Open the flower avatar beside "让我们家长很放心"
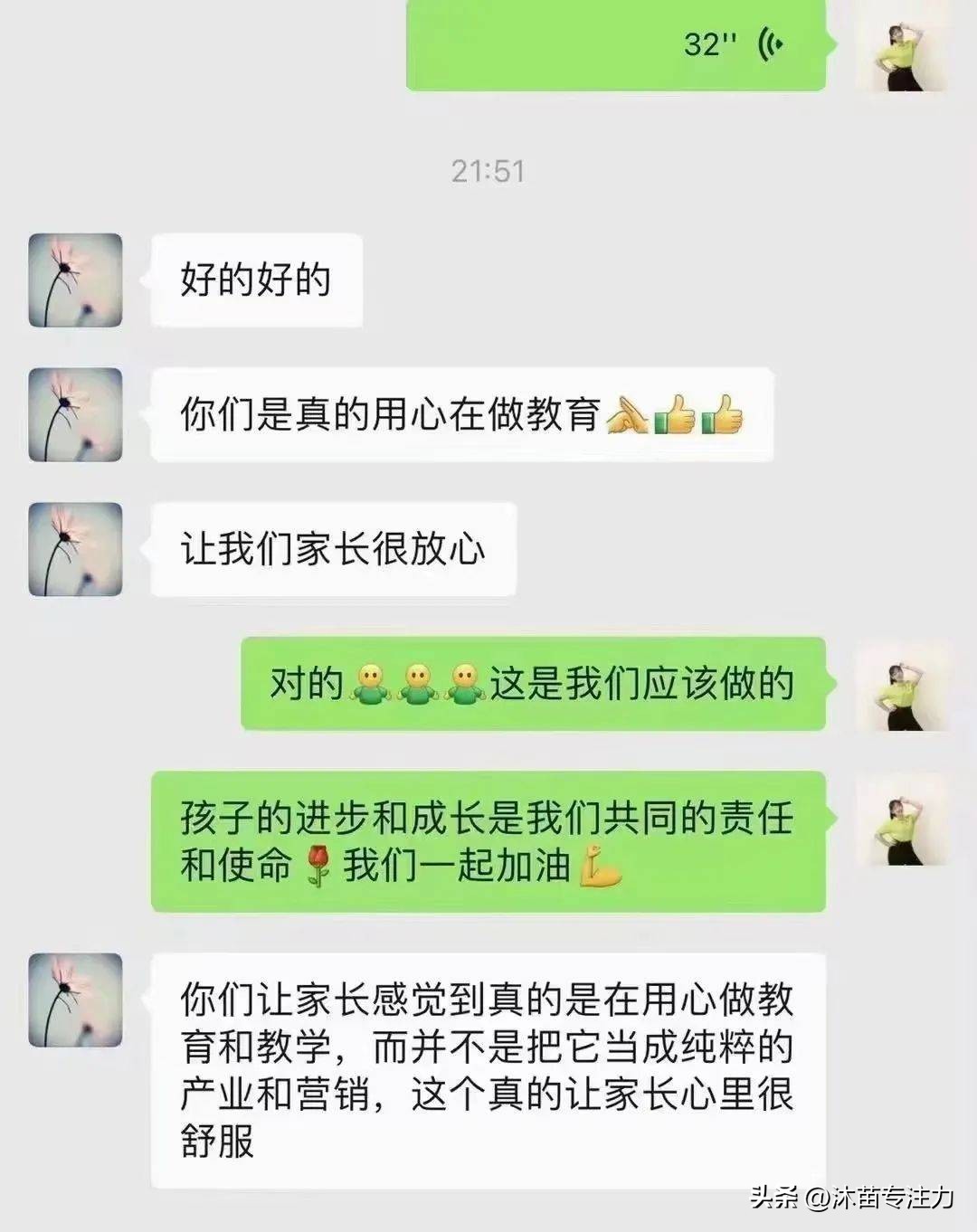 click(76, 550)
